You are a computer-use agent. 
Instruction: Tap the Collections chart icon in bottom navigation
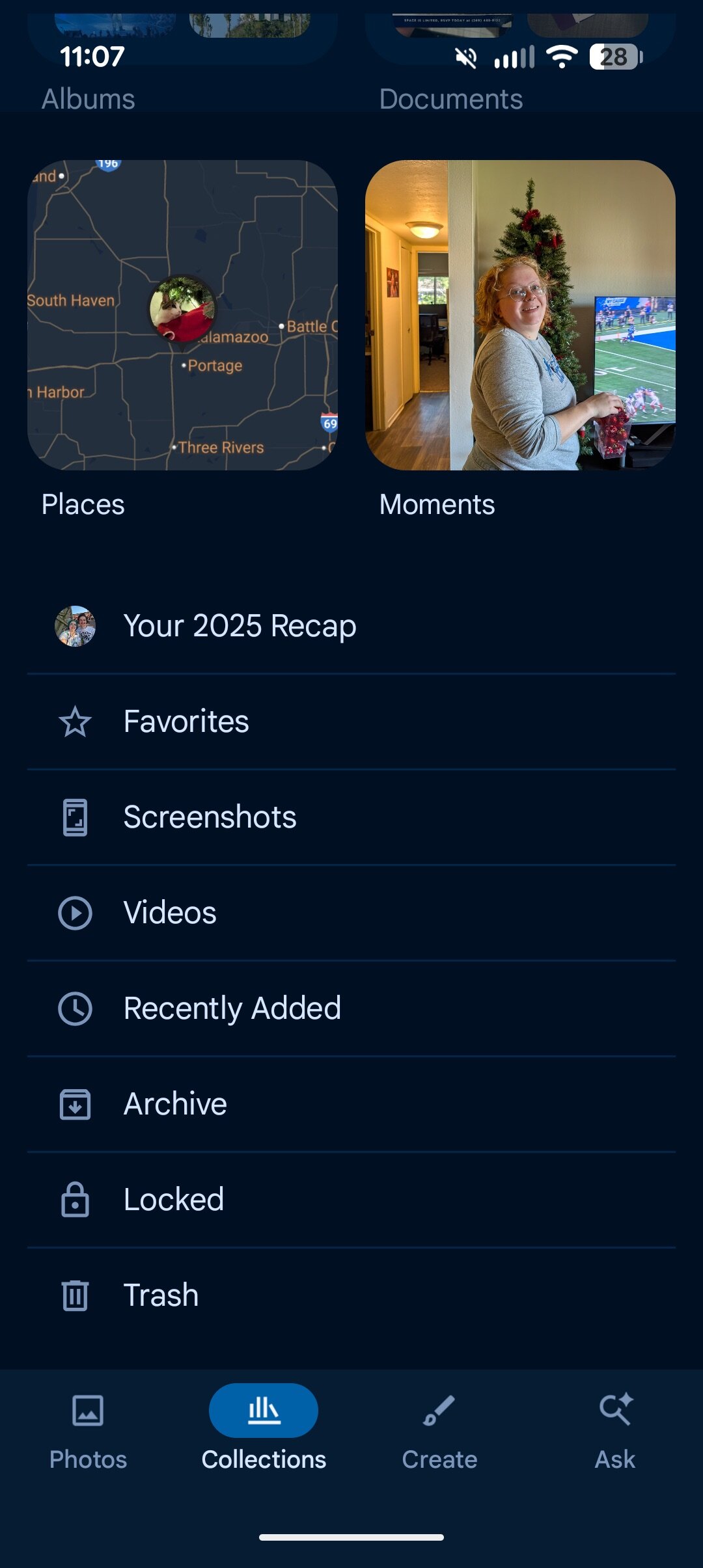[263, 1410]
